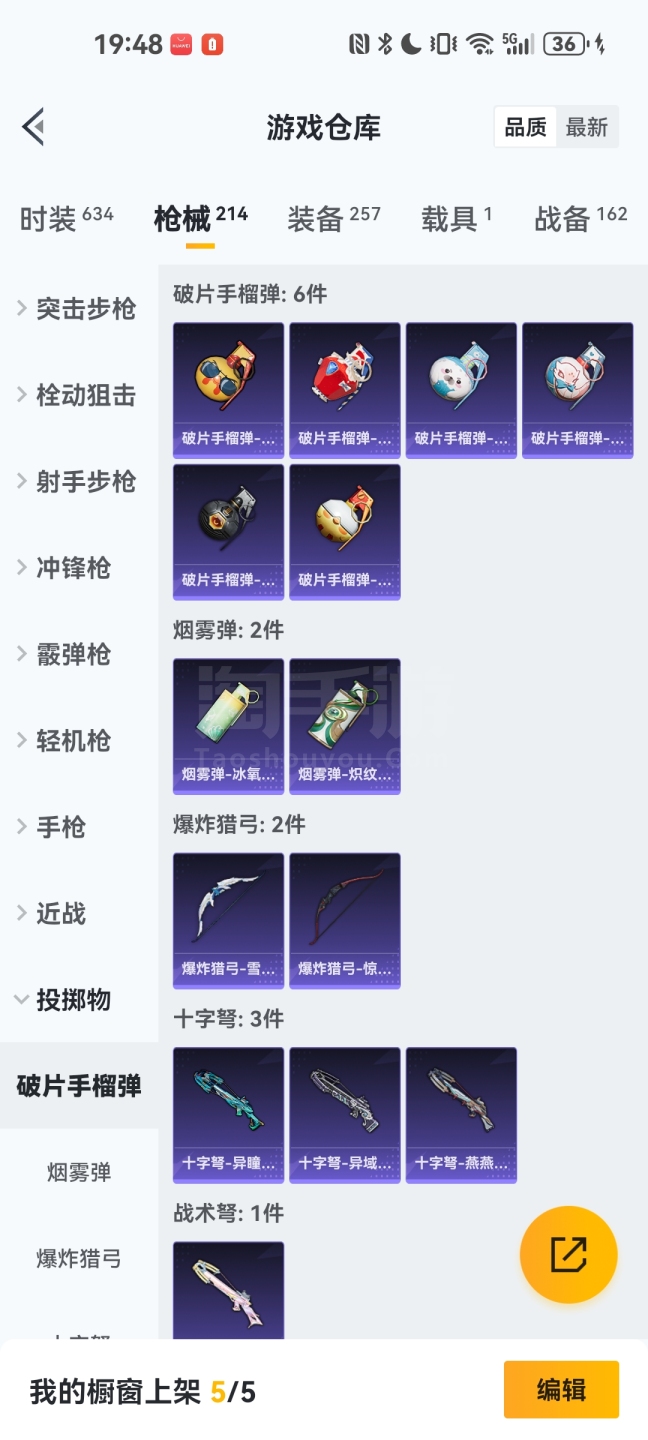This screenshot has height=1440, width=648.
Task: Sort inventory by 最新
Action: pos(586,127)
